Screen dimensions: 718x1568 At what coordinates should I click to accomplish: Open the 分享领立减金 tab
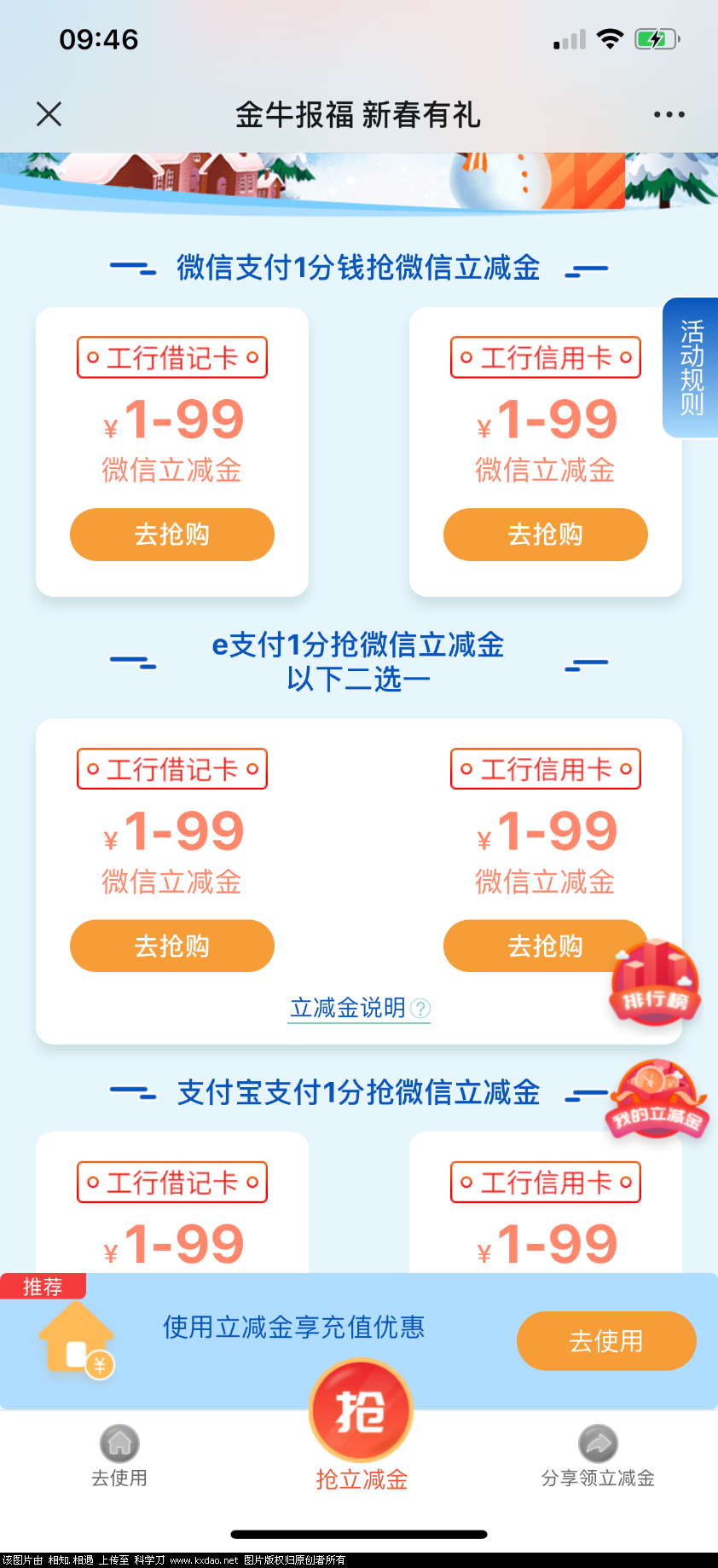598,1456
